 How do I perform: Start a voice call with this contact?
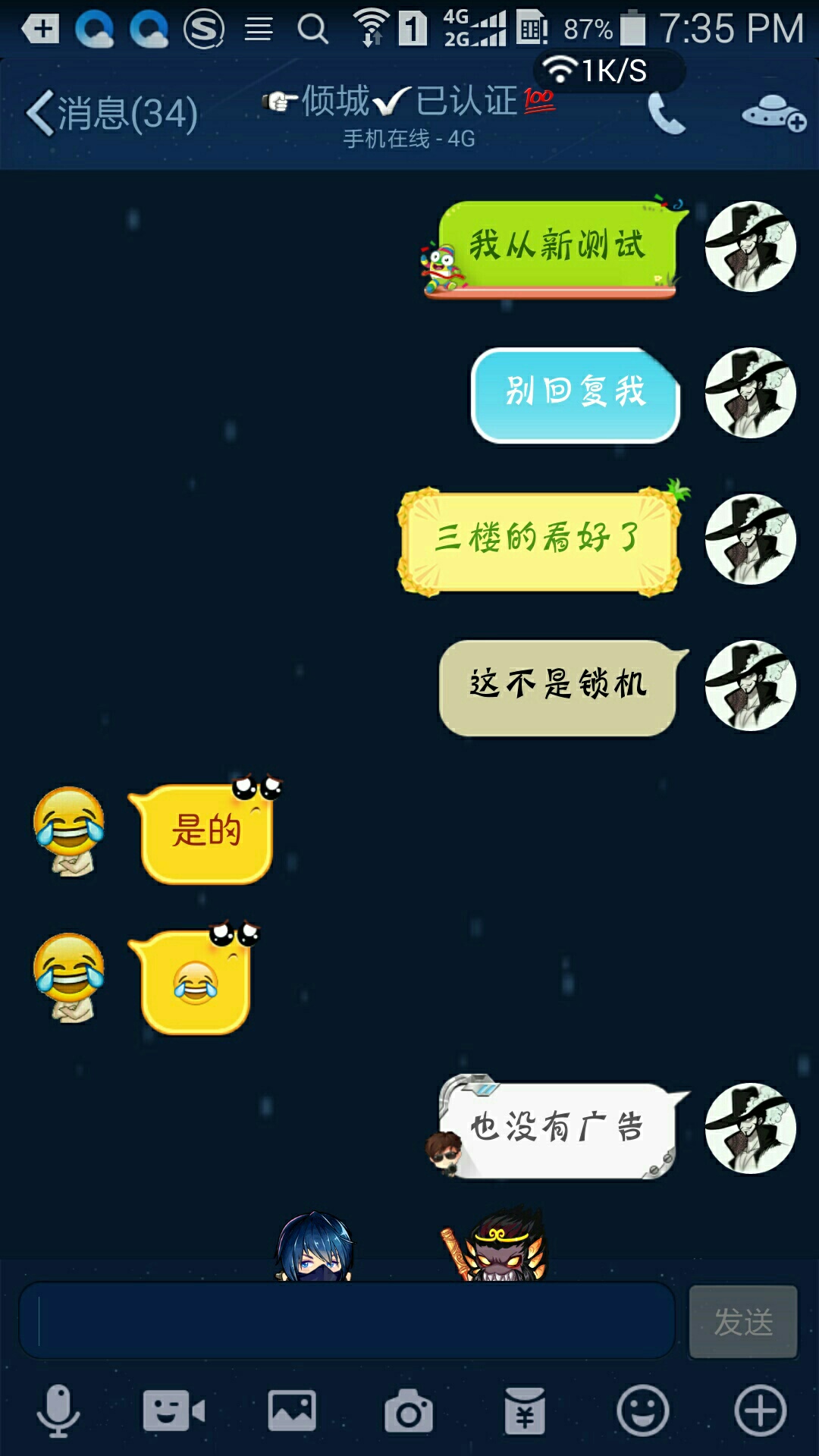tap(667, 115)
